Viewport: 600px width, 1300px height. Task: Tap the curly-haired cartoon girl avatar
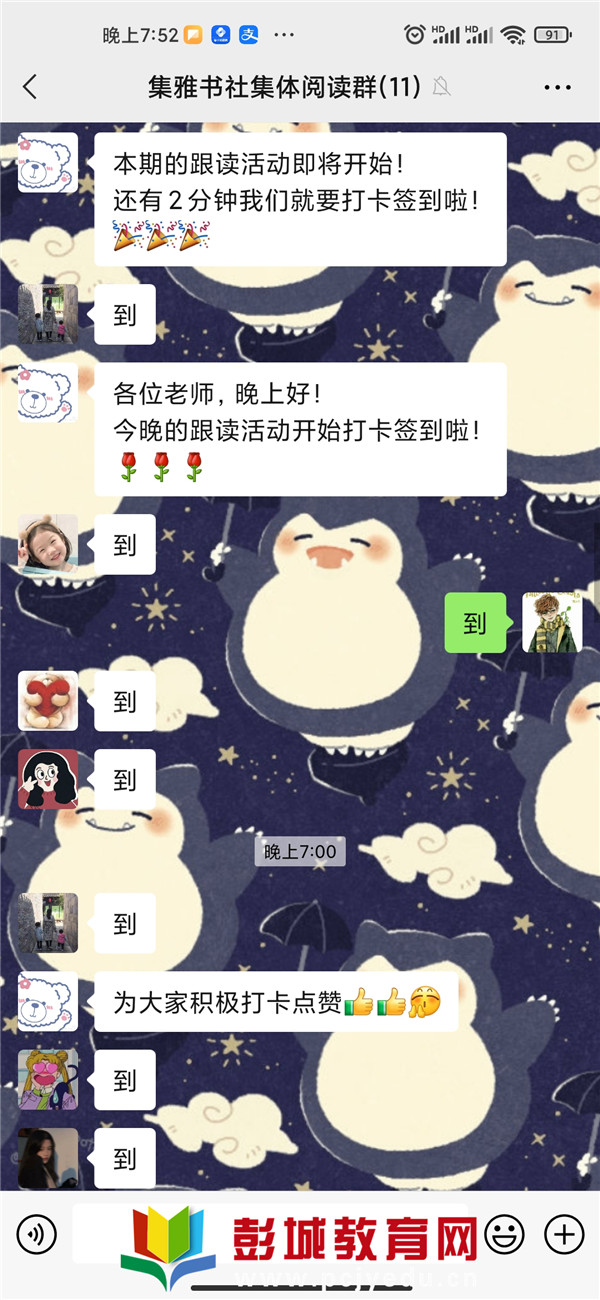[48, 779]
